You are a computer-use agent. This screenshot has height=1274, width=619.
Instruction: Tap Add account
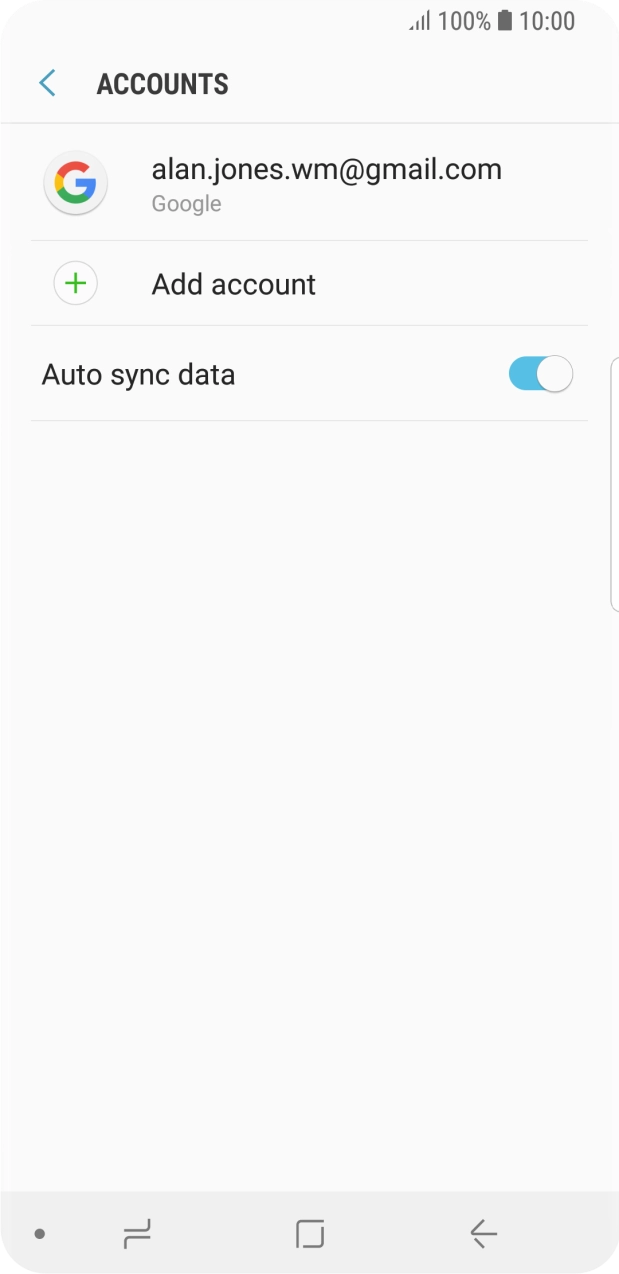point(233,284)
